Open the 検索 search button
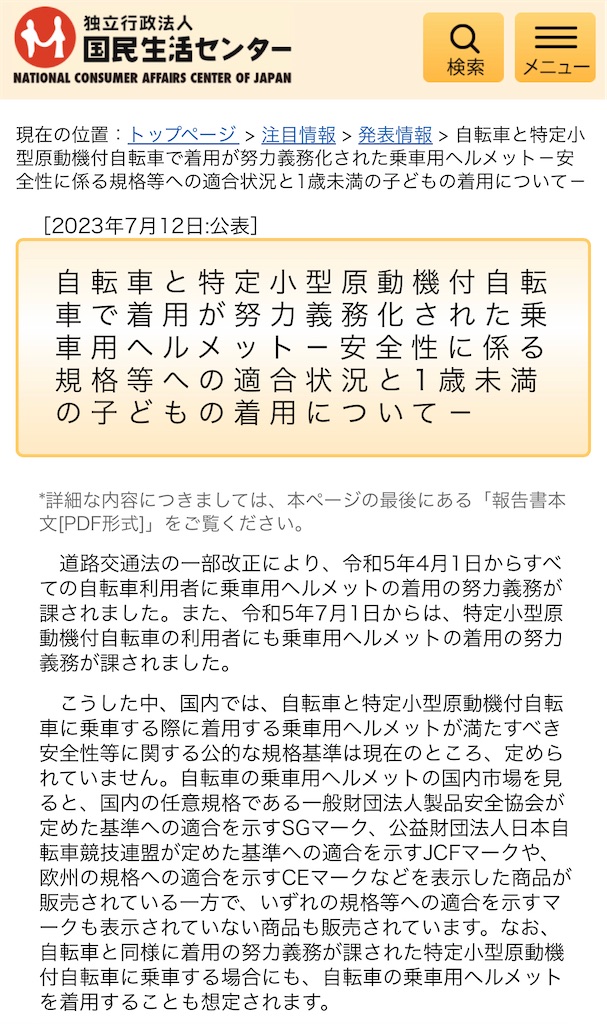The image size is (607, 1024). pos(463,48)
